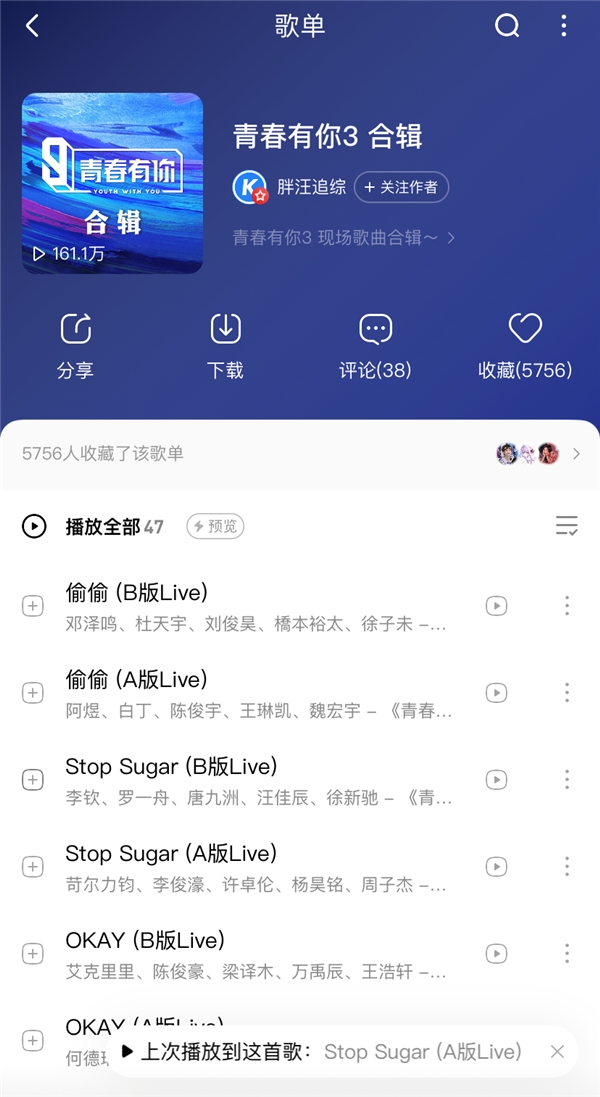Image resolution: width=600 pixels, height=1097 pixels.
Task: Dismiss the 上次播放到这首歌 banner
Action: (x=558, y=1051)
